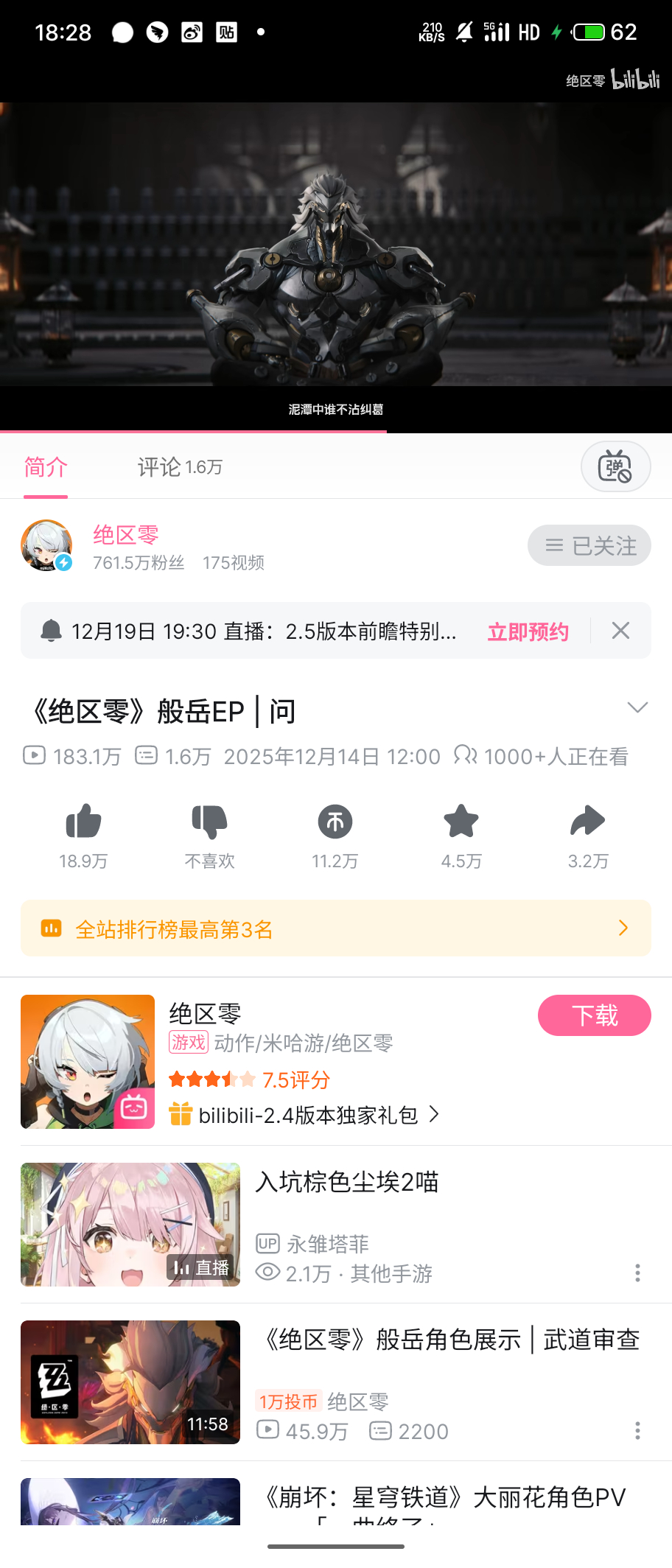Open the 全站排行榜最高第3名 ranking banner

click(336, 928)
